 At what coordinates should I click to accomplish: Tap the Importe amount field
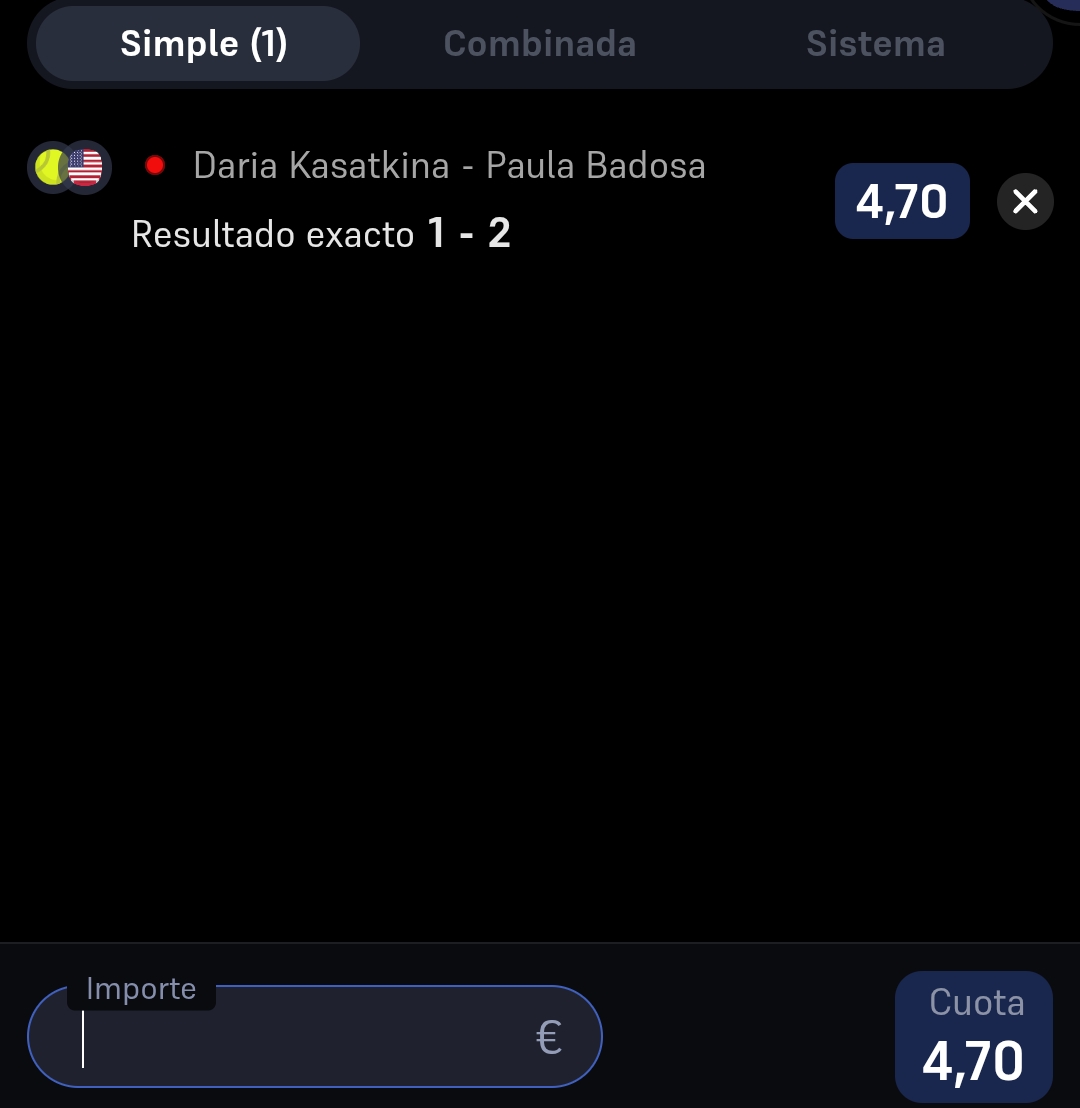point(315,1036)
